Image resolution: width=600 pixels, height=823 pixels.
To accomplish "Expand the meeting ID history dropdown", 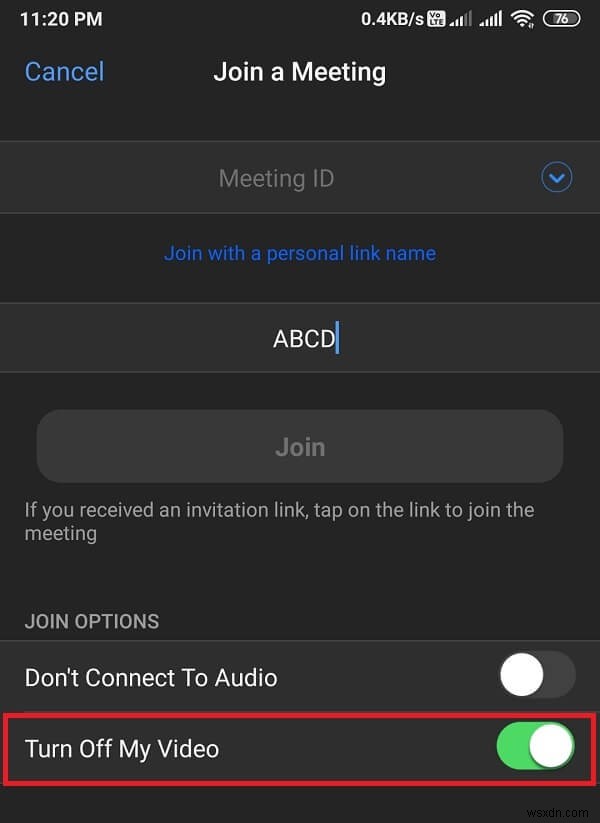I will 556,179.
